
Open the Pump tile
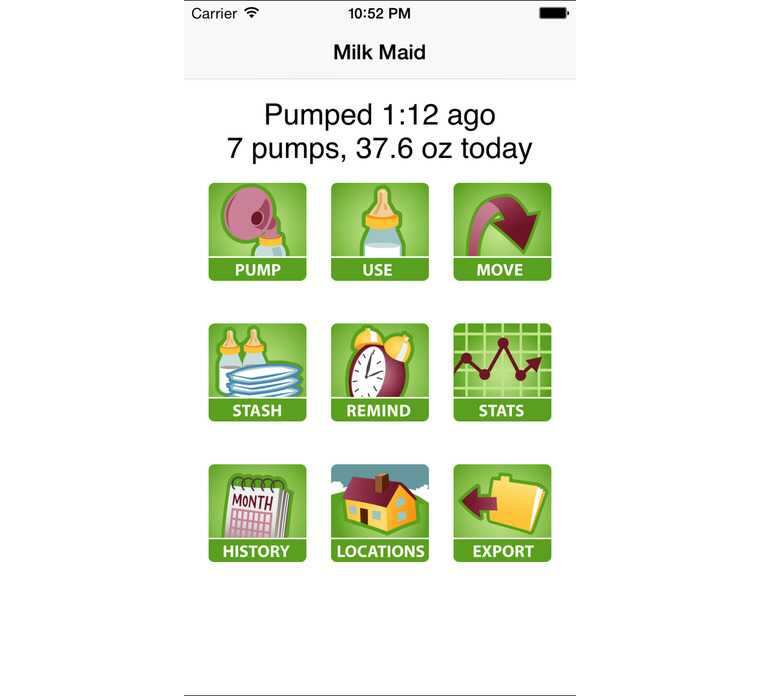[257, 231]
